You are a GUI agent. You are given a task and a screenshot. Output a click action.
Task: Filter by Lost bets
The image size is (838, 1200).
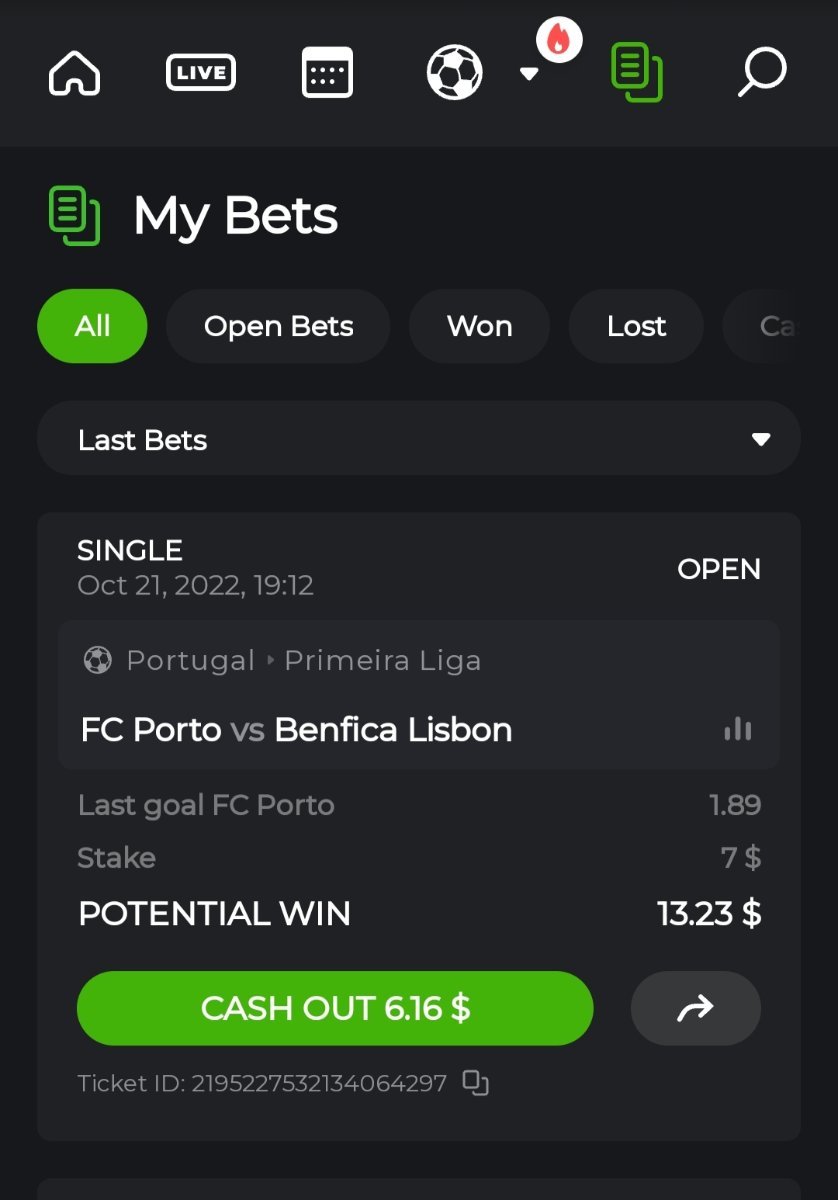pyautogui.click(x=636, y=326)
